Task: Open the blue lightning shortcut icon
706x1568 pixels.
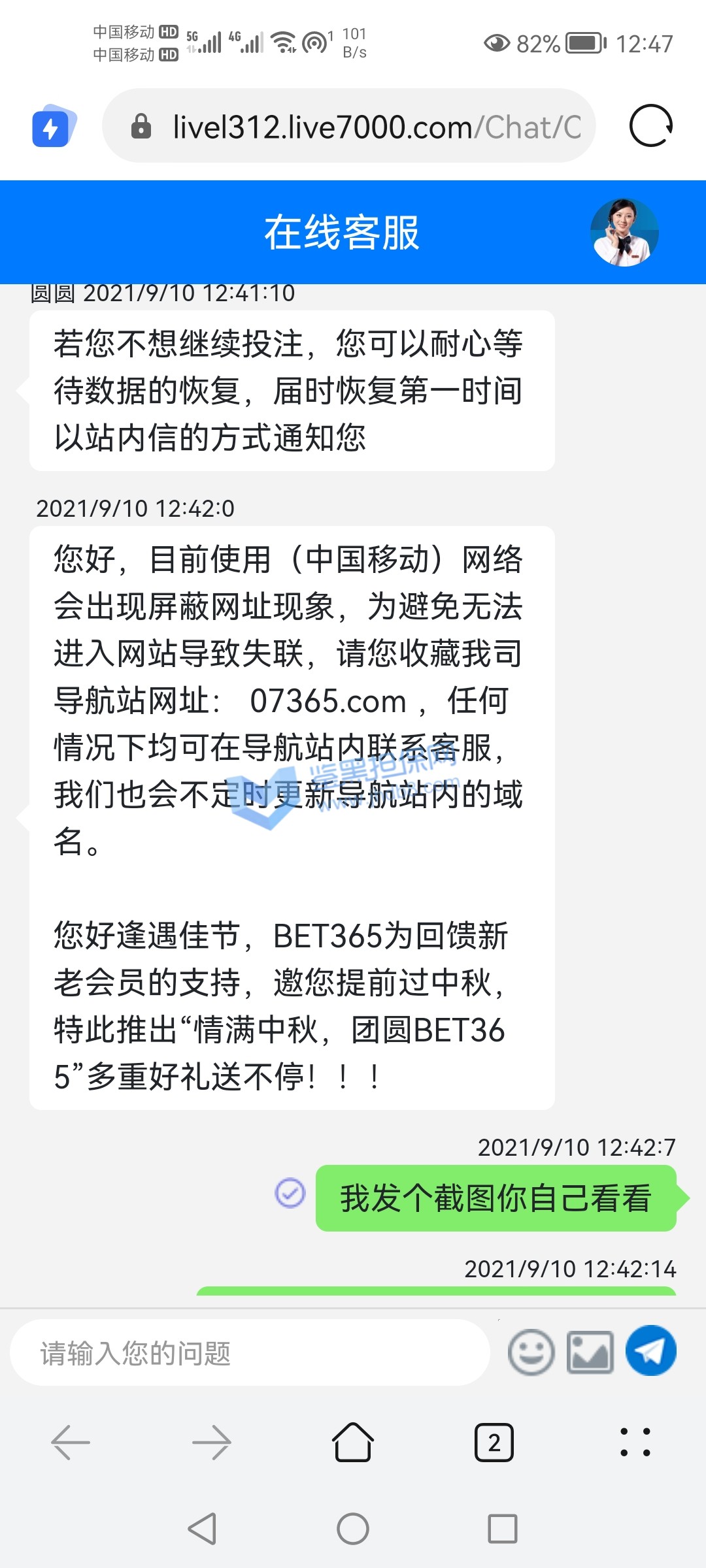Action: (54, 126)
